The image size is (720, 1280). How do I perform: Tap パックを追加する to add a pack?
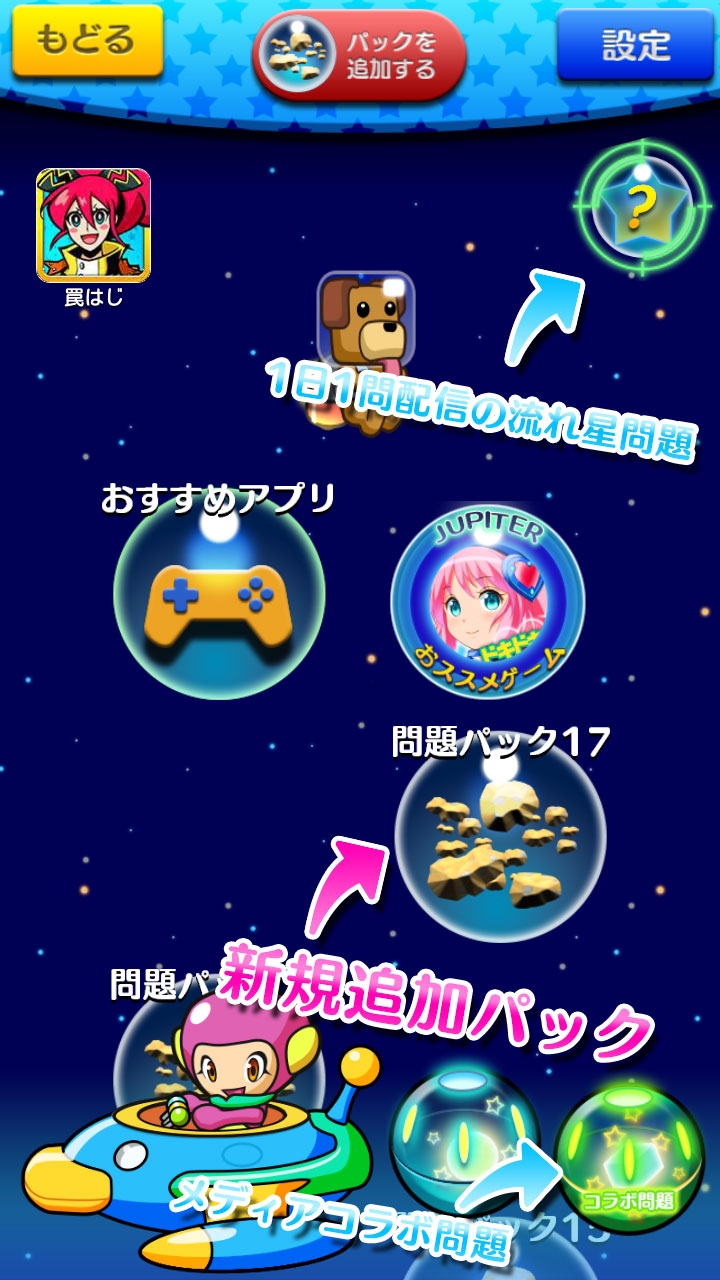[x=360, y=56]
